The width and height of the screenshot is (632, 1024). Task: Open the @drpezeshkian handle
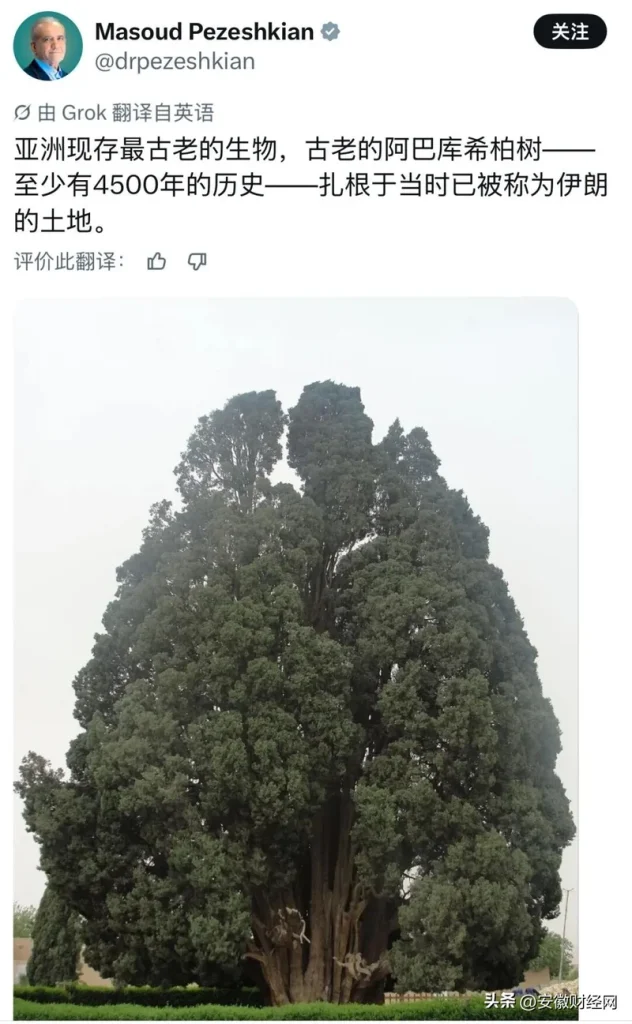(x=175, y=61)
